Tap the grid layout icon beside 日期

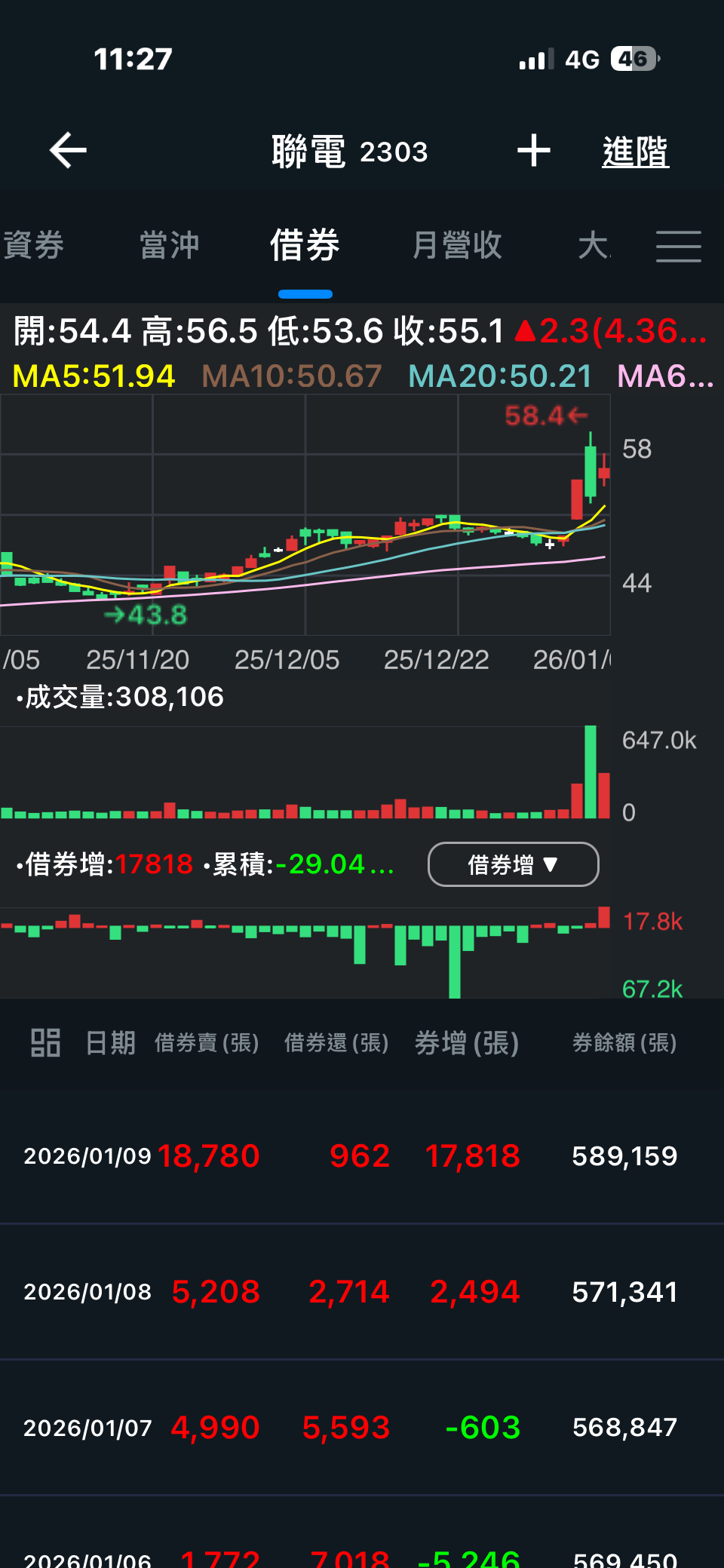click(45, 1042)
